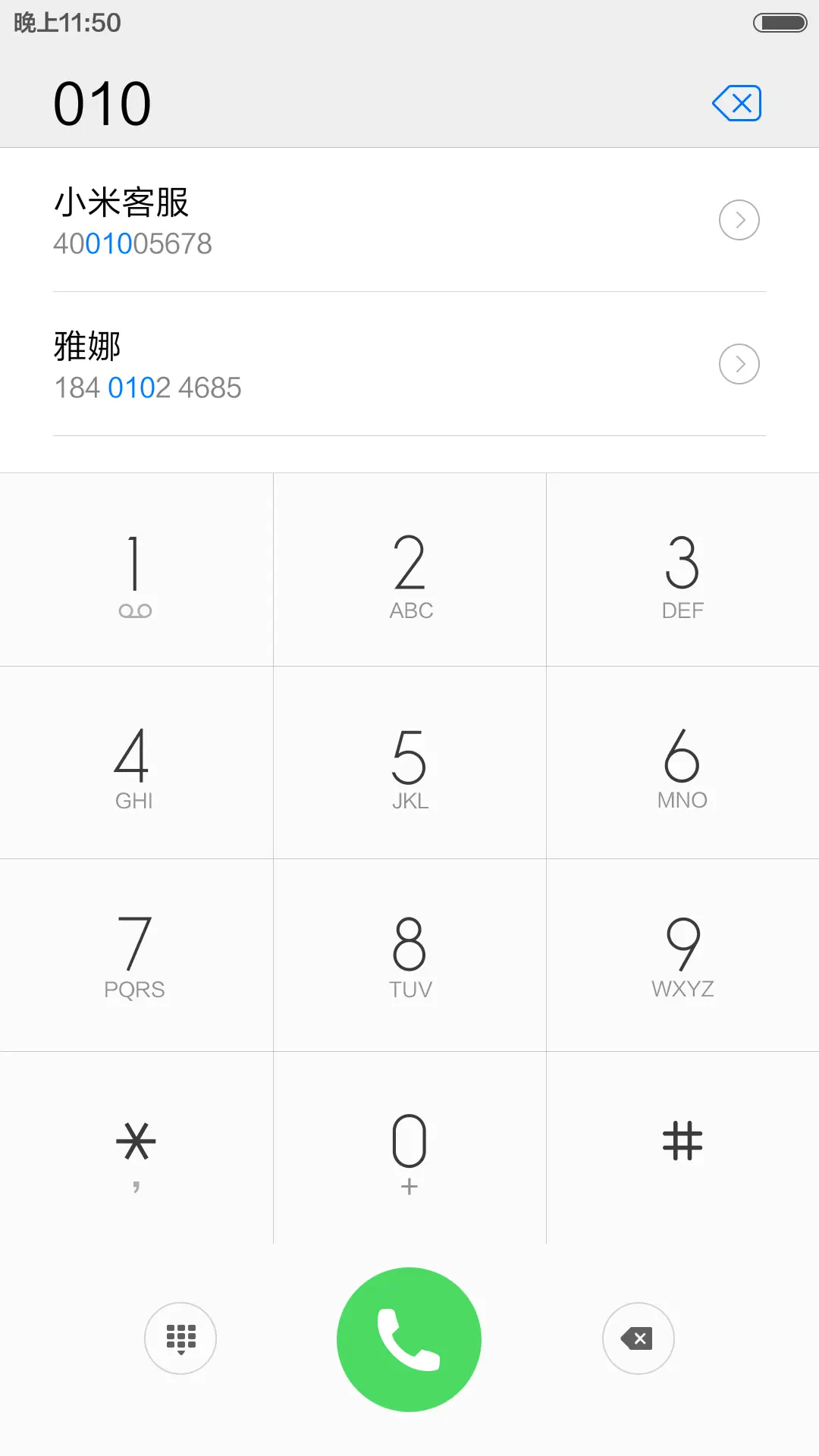Open details arrow for 雅娜 contact
The width and height of the screenshot is (819, 1456).
point(739,364)
